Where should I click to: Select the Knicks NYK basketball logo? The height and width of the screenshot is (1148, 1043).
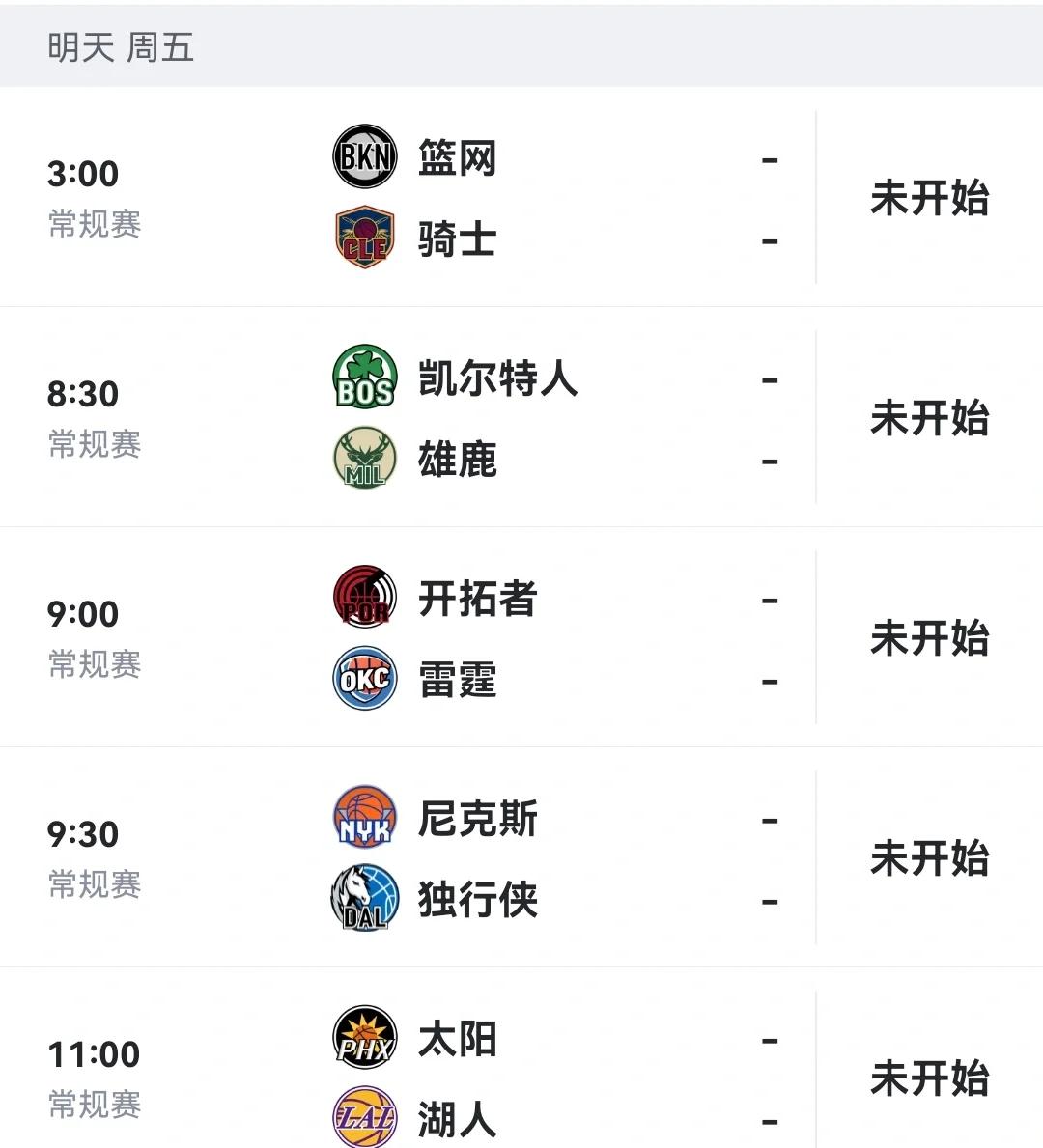[363, 819]
